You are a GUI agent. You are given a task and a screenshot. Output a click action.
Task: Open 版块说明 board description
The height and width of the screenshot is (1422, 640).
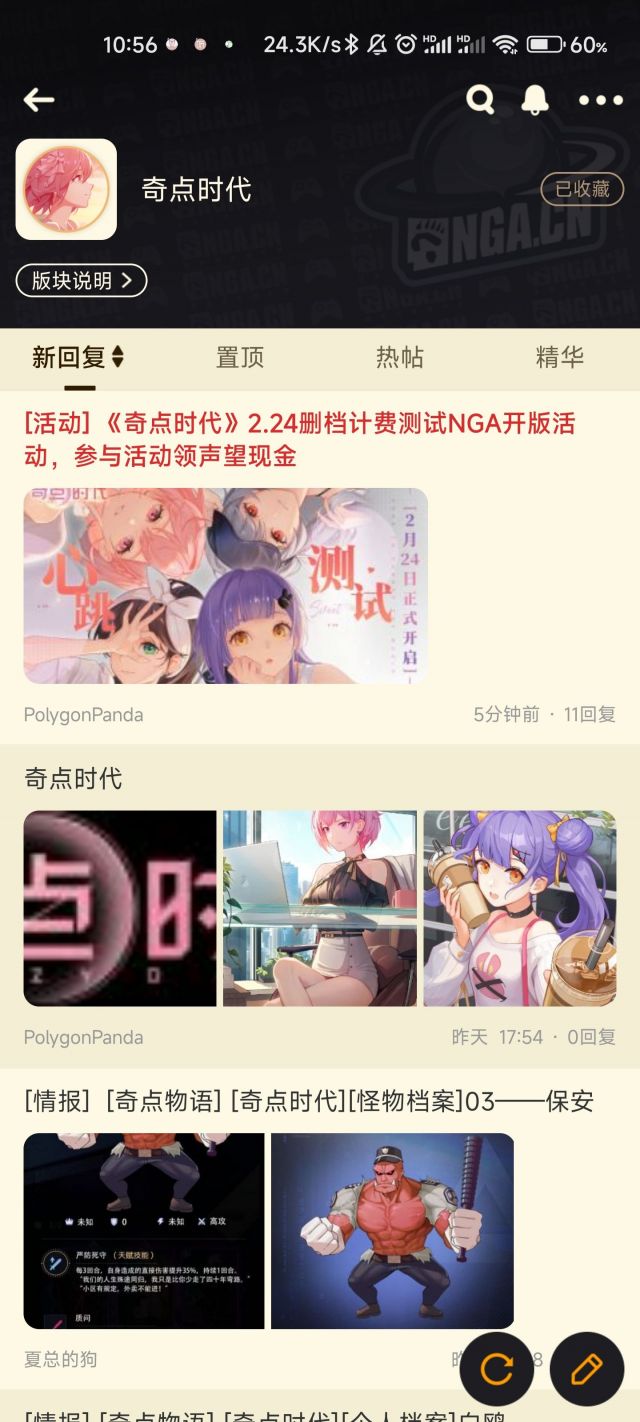click(82, 281)
